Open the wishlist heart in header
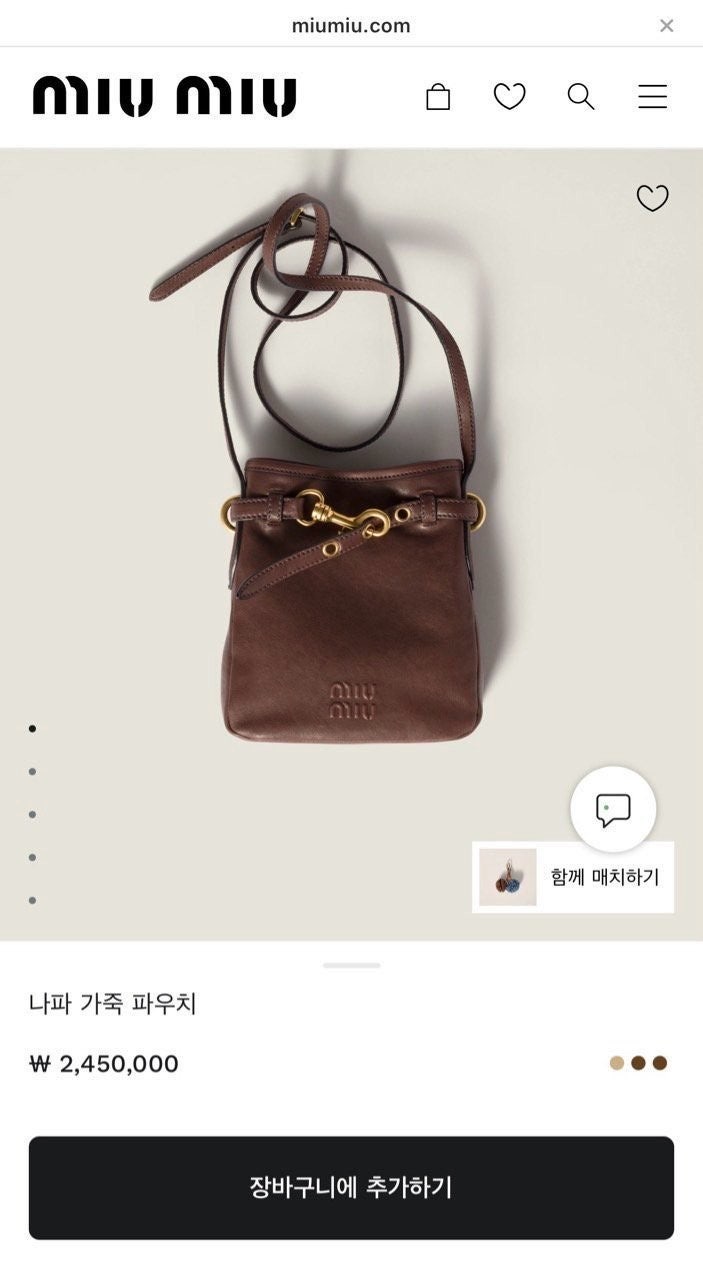Image resolution: width=703 pixels, height=1278 pixels. coord(510,97)
